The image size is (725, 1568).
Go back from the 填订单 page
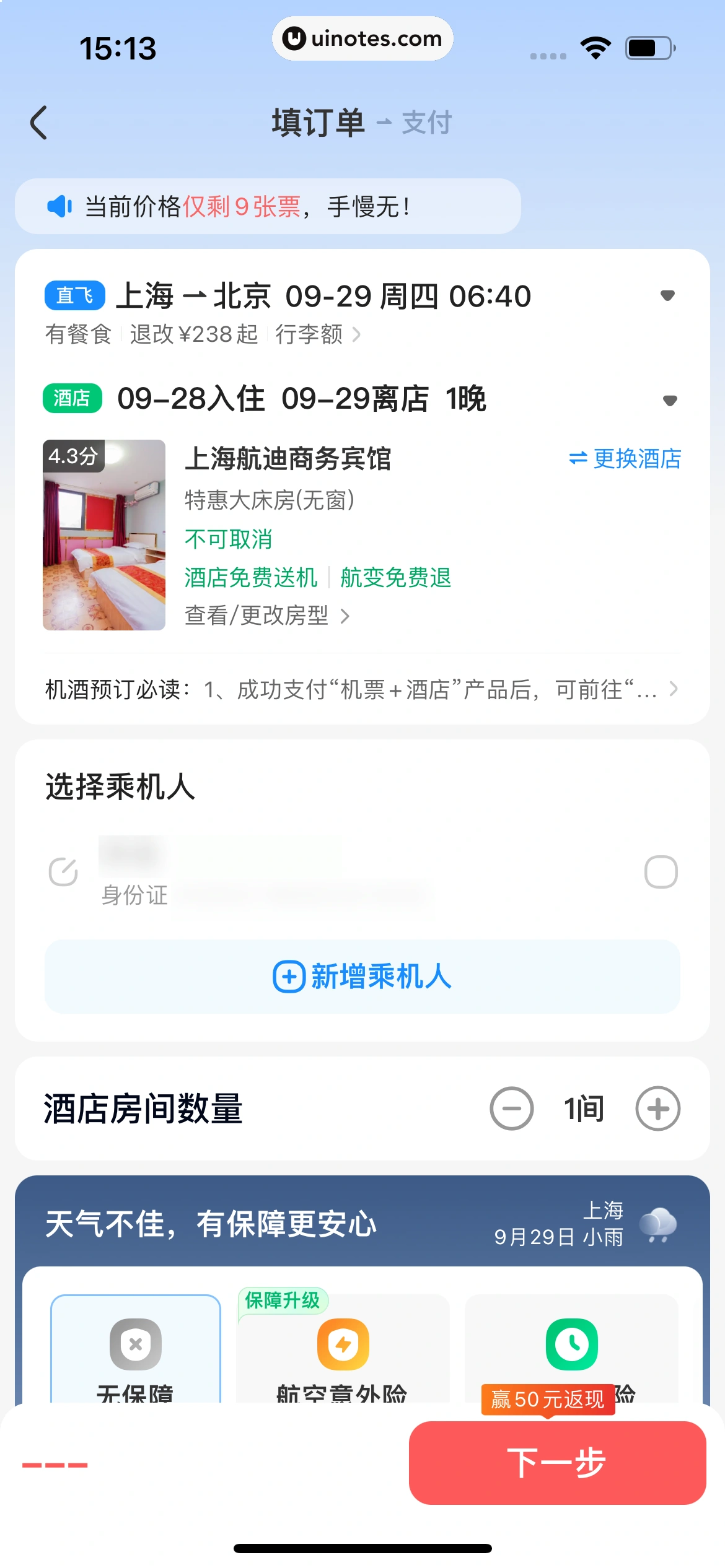39,123
